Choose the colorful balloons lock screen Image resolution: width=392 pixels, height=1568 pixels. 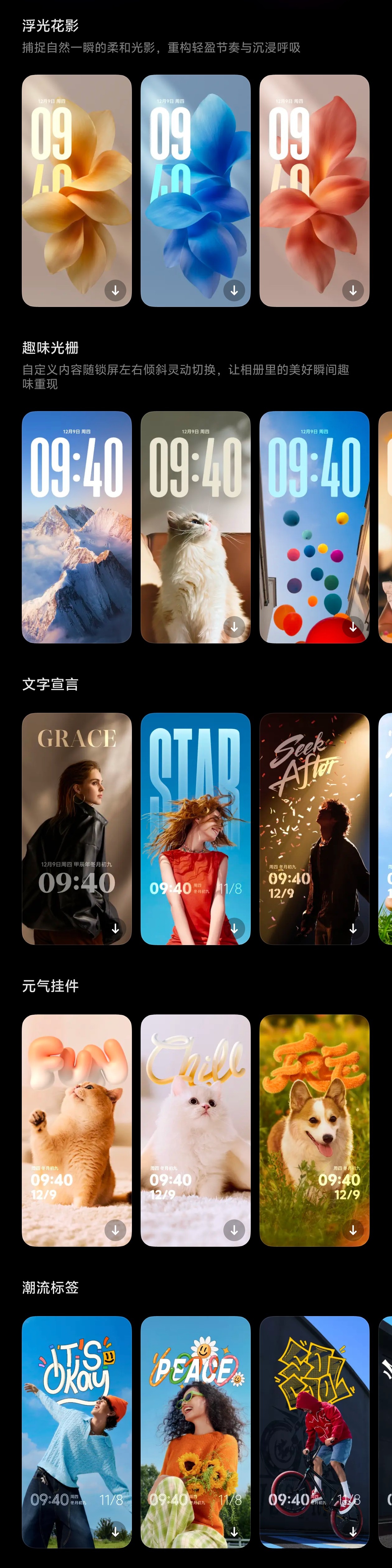pyautogui.click(x=314, y=527)
